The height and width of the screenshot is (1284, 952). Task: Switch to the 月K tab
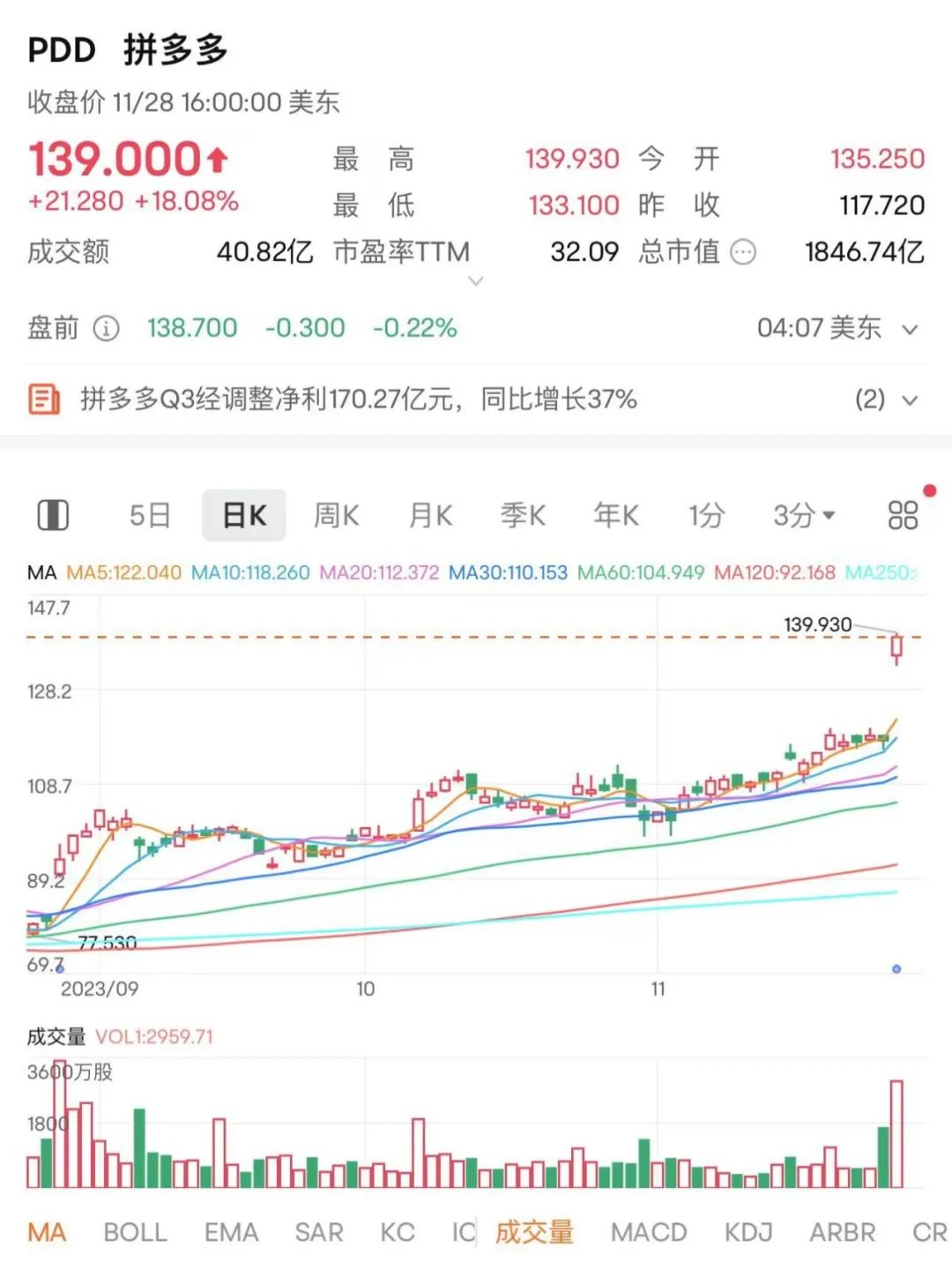click(429, 514)
